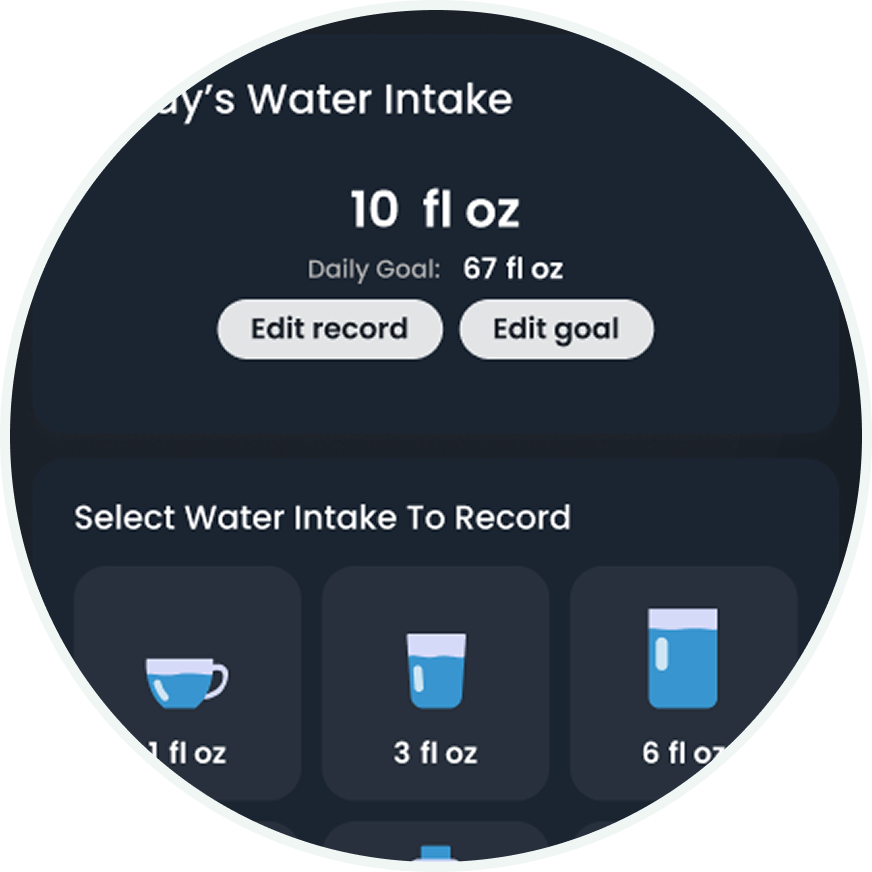
Task: Tap the Edit record button
Action: (x=329, y=330)
